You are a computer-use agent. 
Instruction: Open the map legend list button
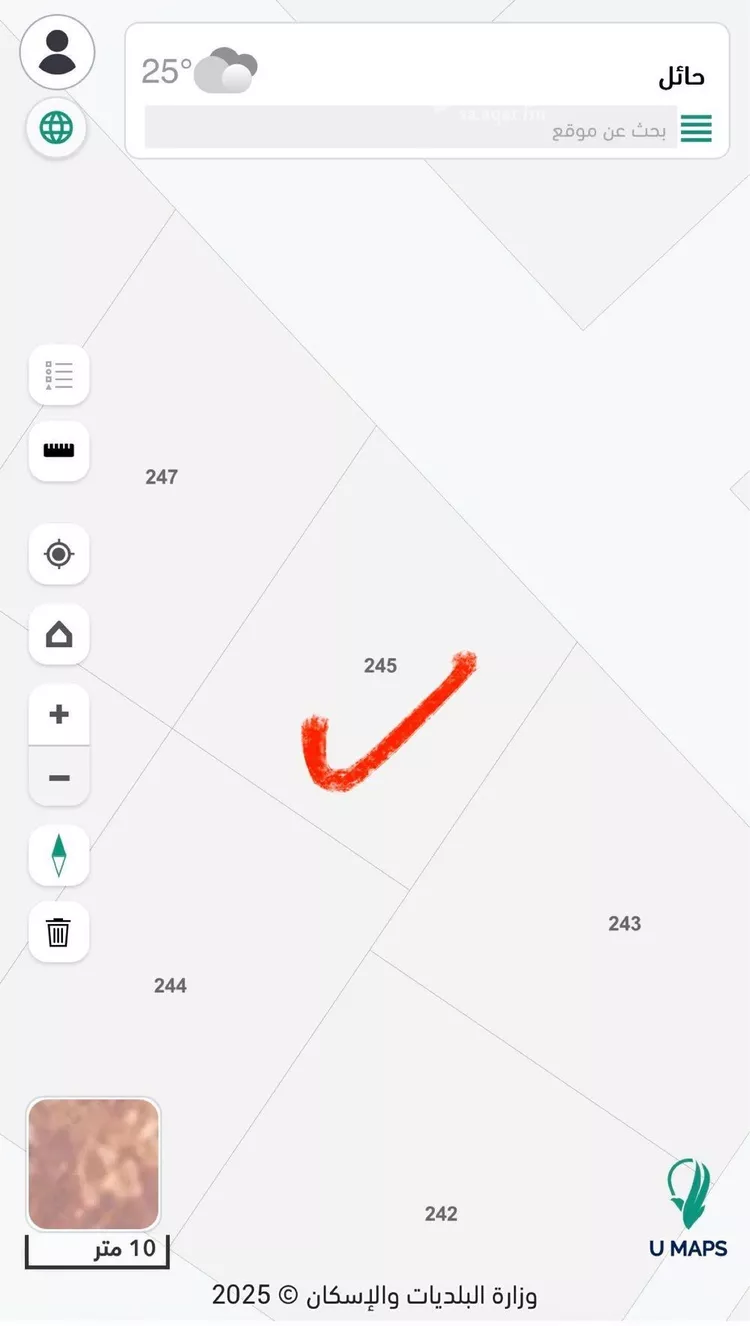[59, 376]
